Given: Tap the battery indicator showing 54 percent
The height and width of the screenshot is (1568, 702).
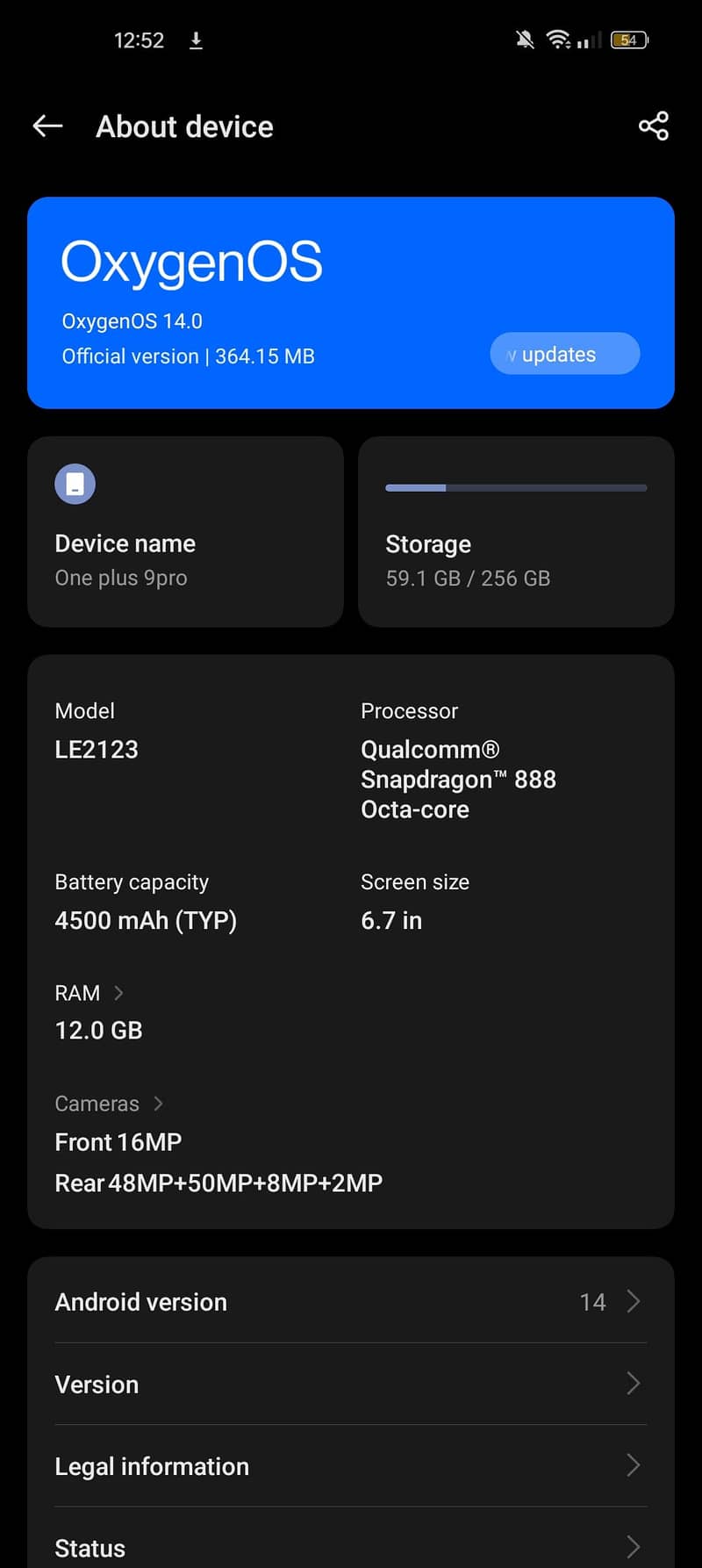Looking at the screenshot, I should pyautogui.click(x=628, y=40).
